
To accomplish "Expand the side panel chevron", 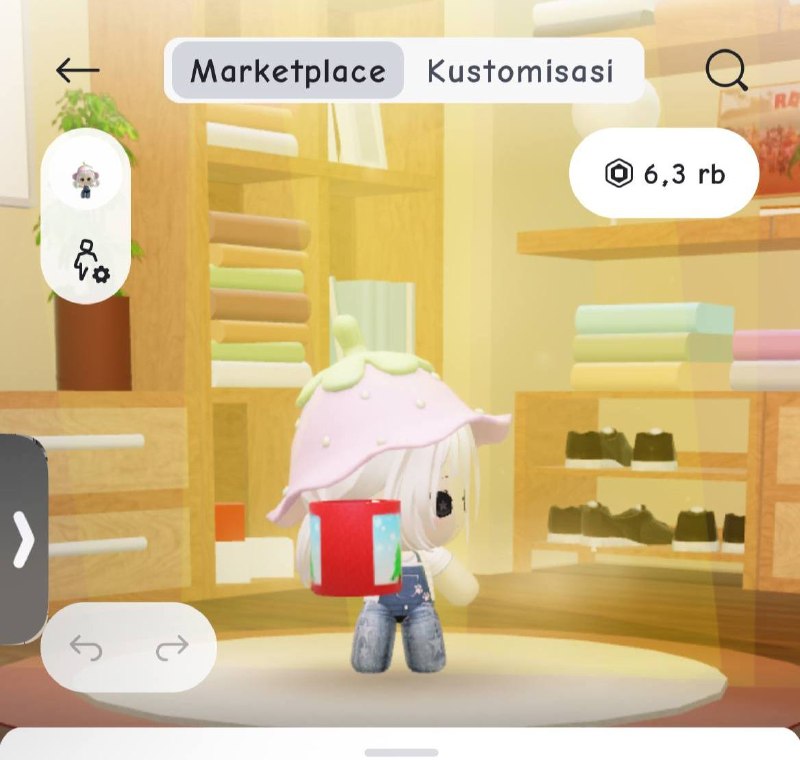I will coord(23,540).
